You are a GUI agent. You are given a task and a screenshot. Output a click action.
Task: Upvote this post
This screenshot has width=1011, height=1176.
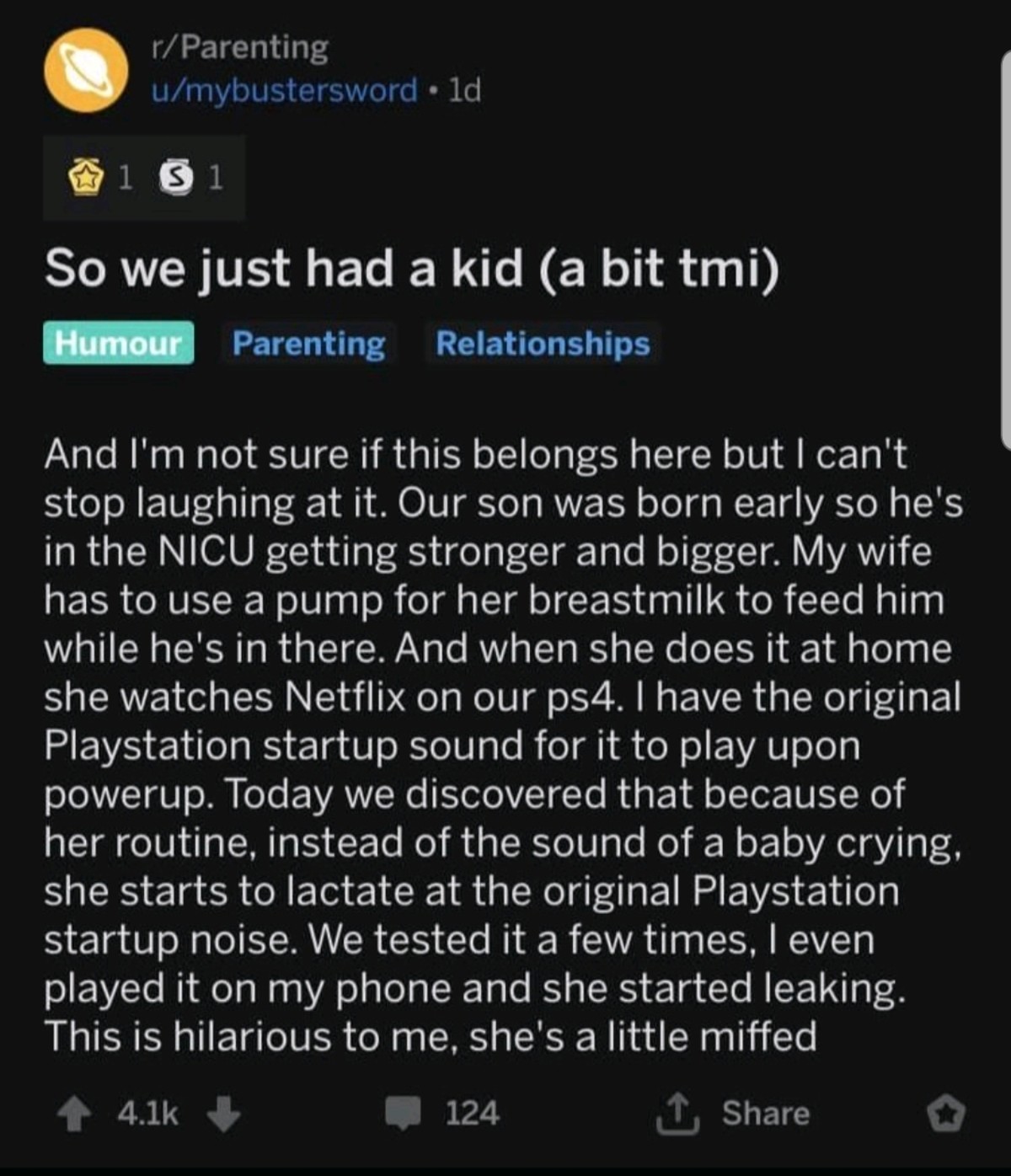pyautogui.click(x=74, y=1115)
